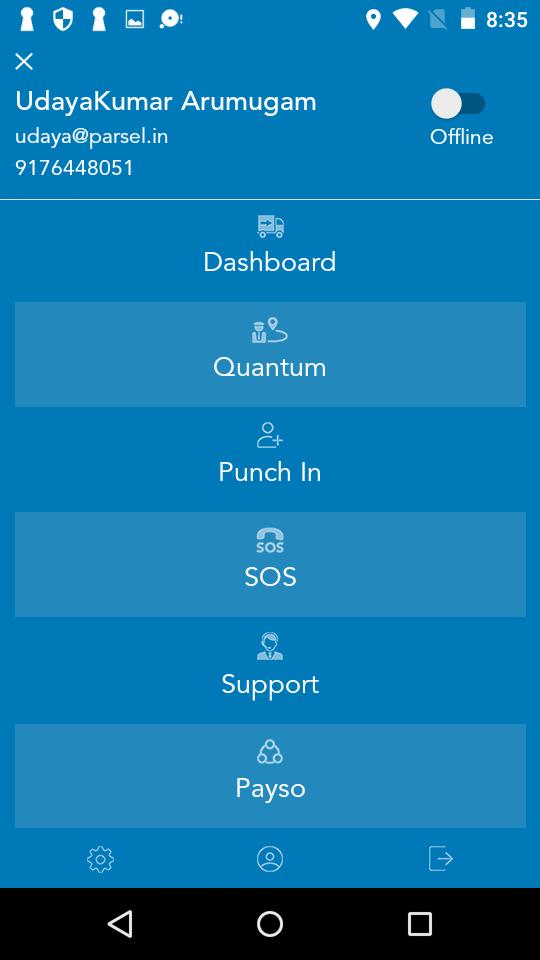Go to the system home screen
The width and height of the screenshot is (540, 960).
270,924
